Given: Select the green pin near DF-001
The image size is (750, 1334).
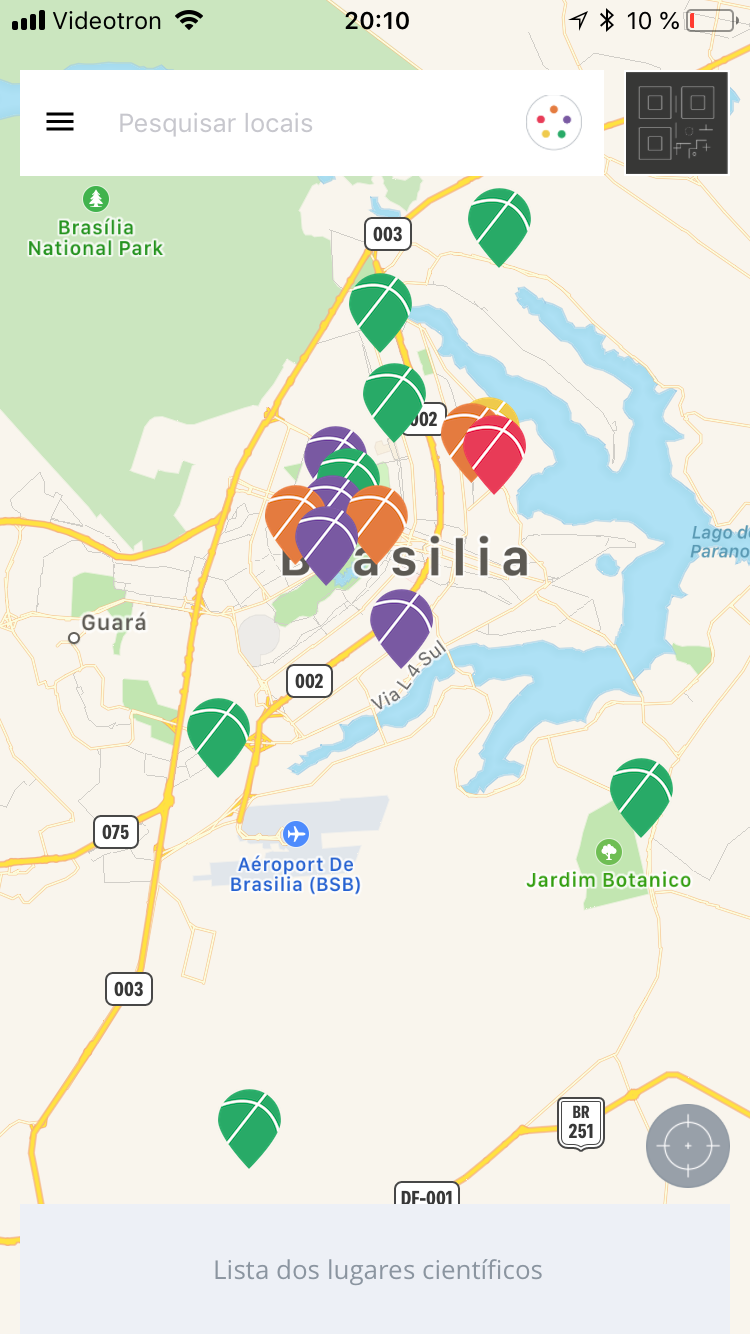Looking at the screenshot, I should [x=249, y=1118].
